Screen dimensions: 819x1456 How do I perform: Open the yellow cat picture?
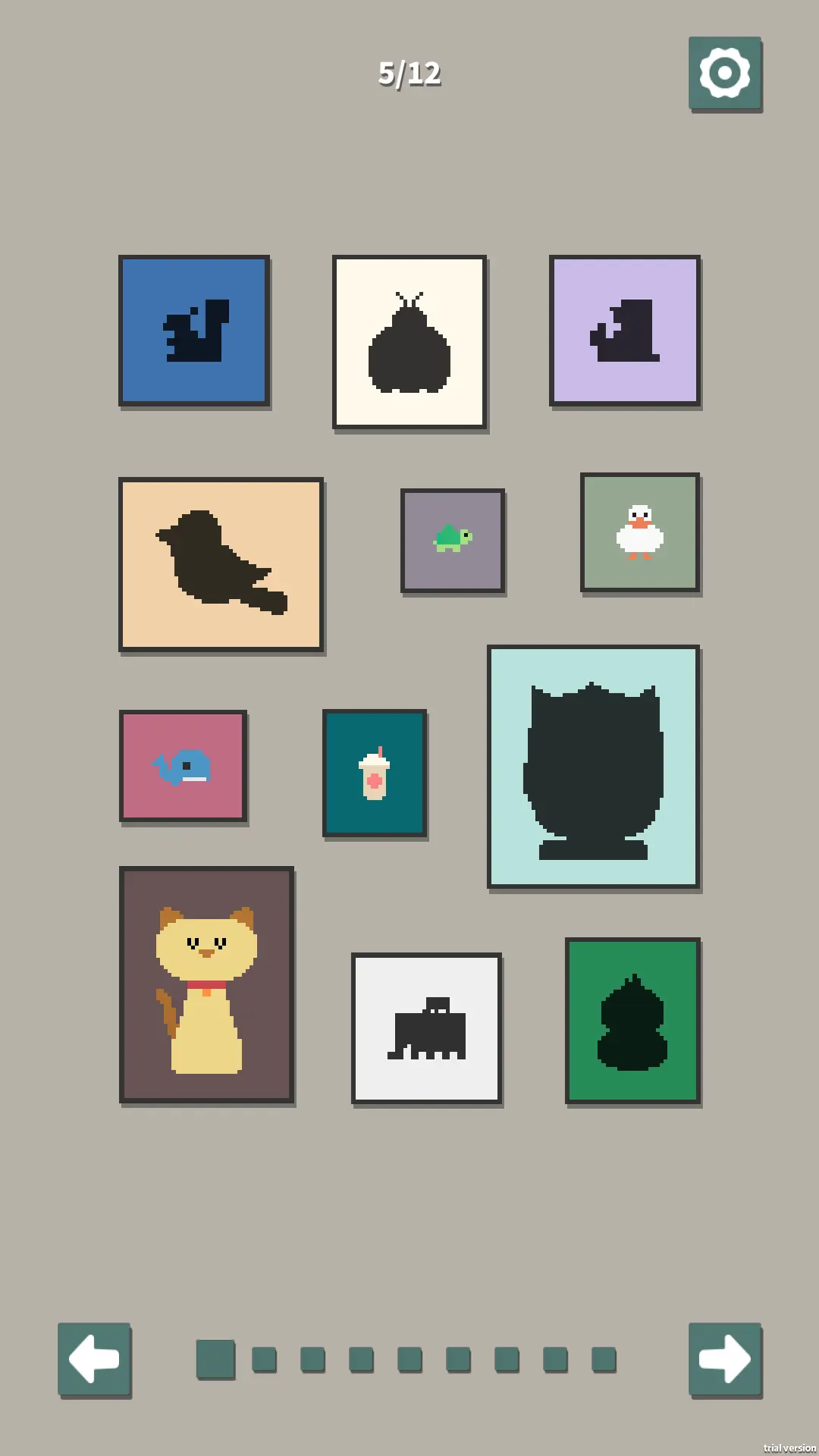coord(206,984)
